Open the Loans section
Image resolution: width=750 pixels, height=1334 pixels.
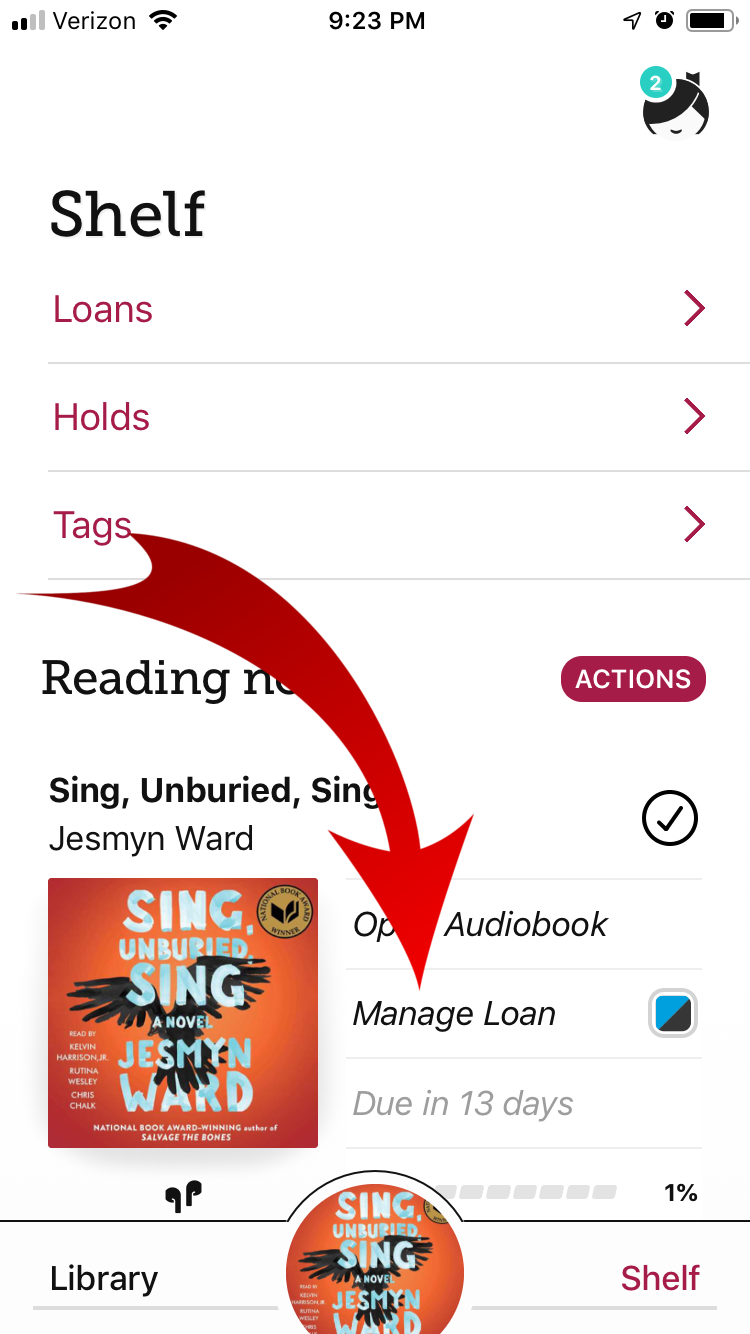coord(399,309)
